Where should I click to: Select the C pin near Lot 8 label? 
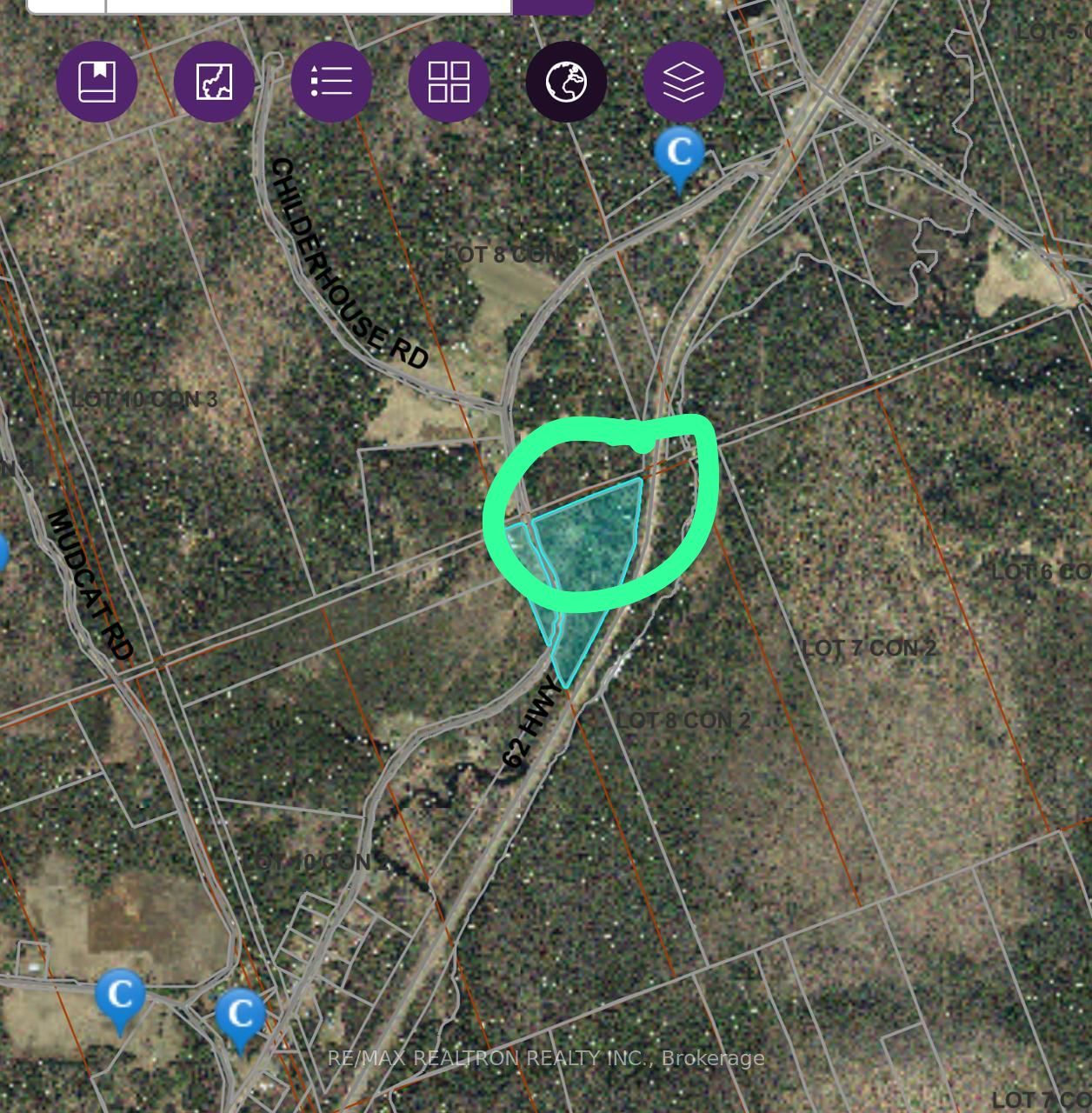pyautogui.click(x=679, y=154)
